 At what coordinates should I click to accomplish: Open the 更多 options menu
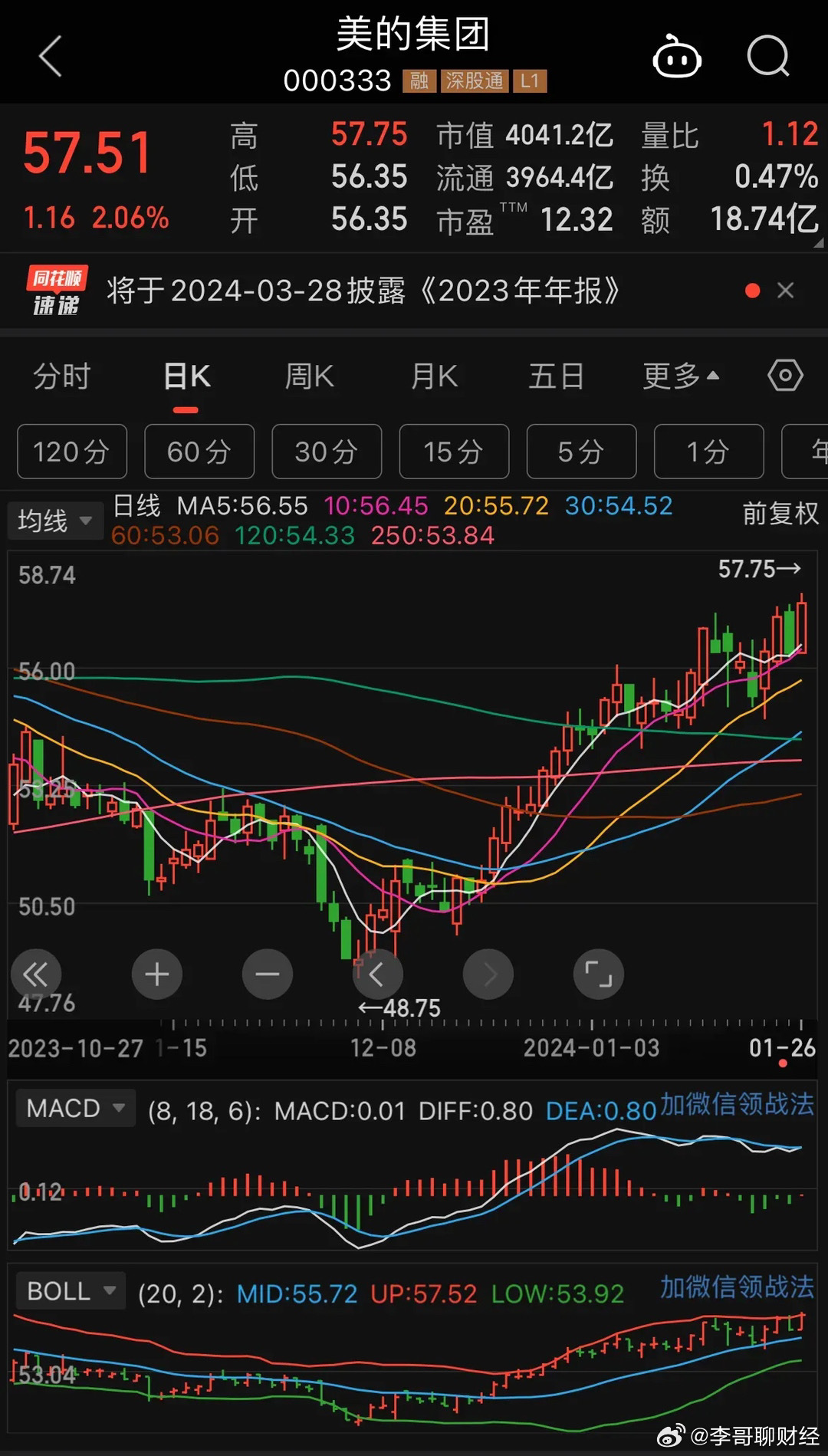(x=681, y=376)
